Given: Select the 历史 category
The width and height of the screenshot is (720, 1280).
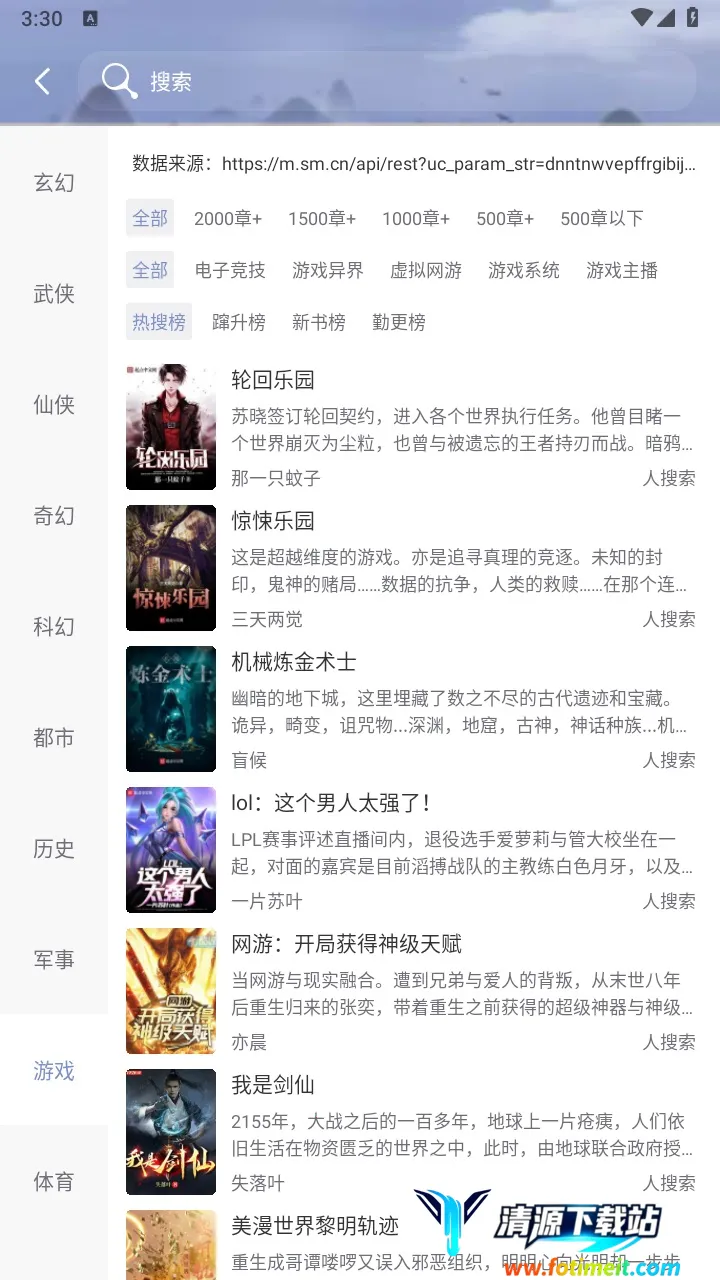Looking at the screenshot, I should (54, 849).
